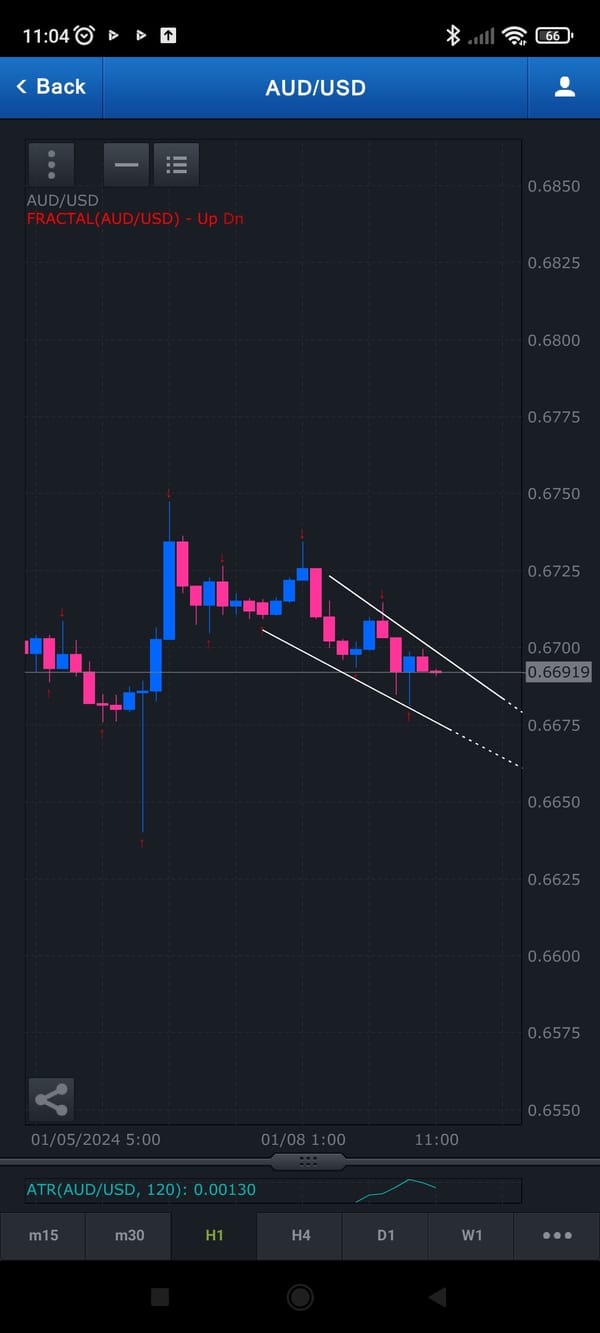This screenshot has width=600, height=1333.
Task: Select the line drawing tool
Action: coord(126,164)
